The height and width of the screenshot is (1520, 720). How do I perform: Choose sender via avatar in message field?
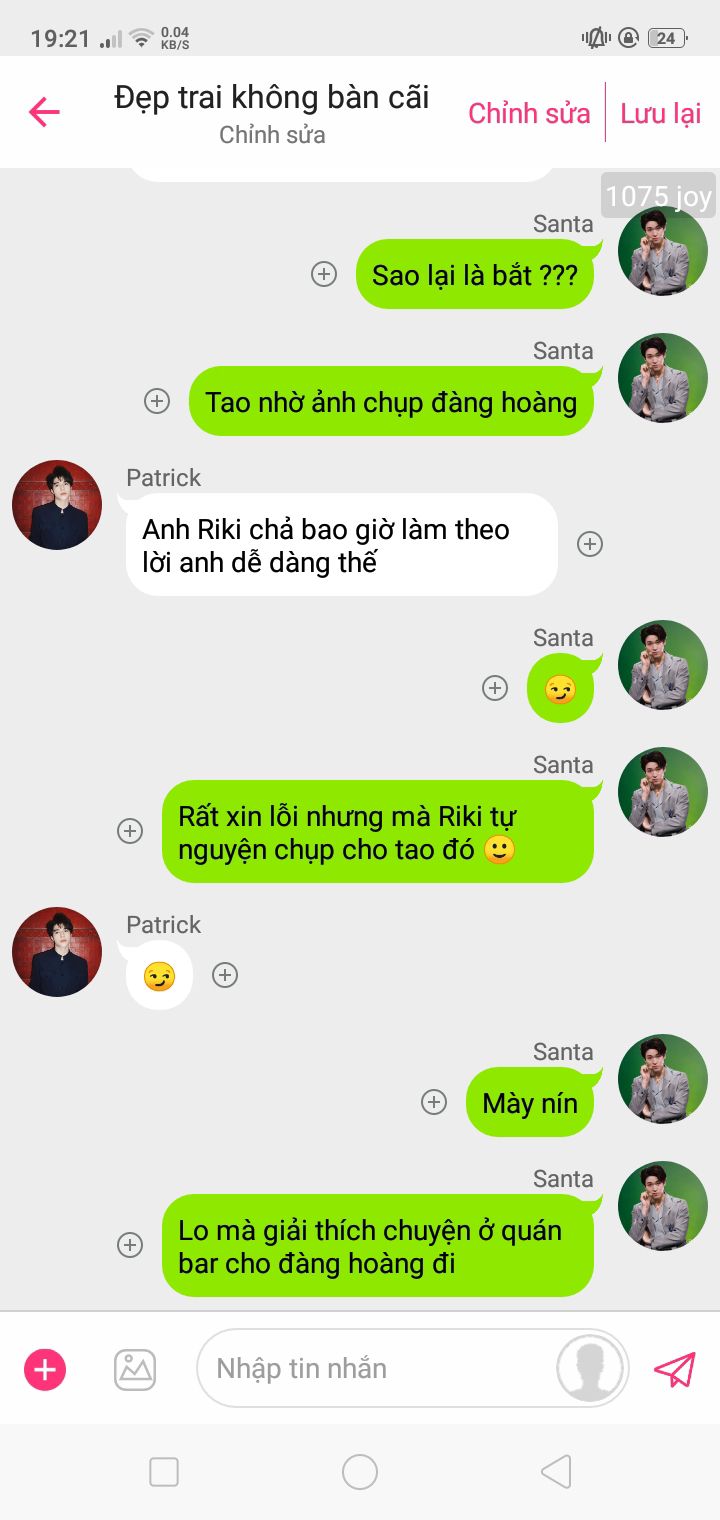pyautogui.click(x=590, y=1368)
